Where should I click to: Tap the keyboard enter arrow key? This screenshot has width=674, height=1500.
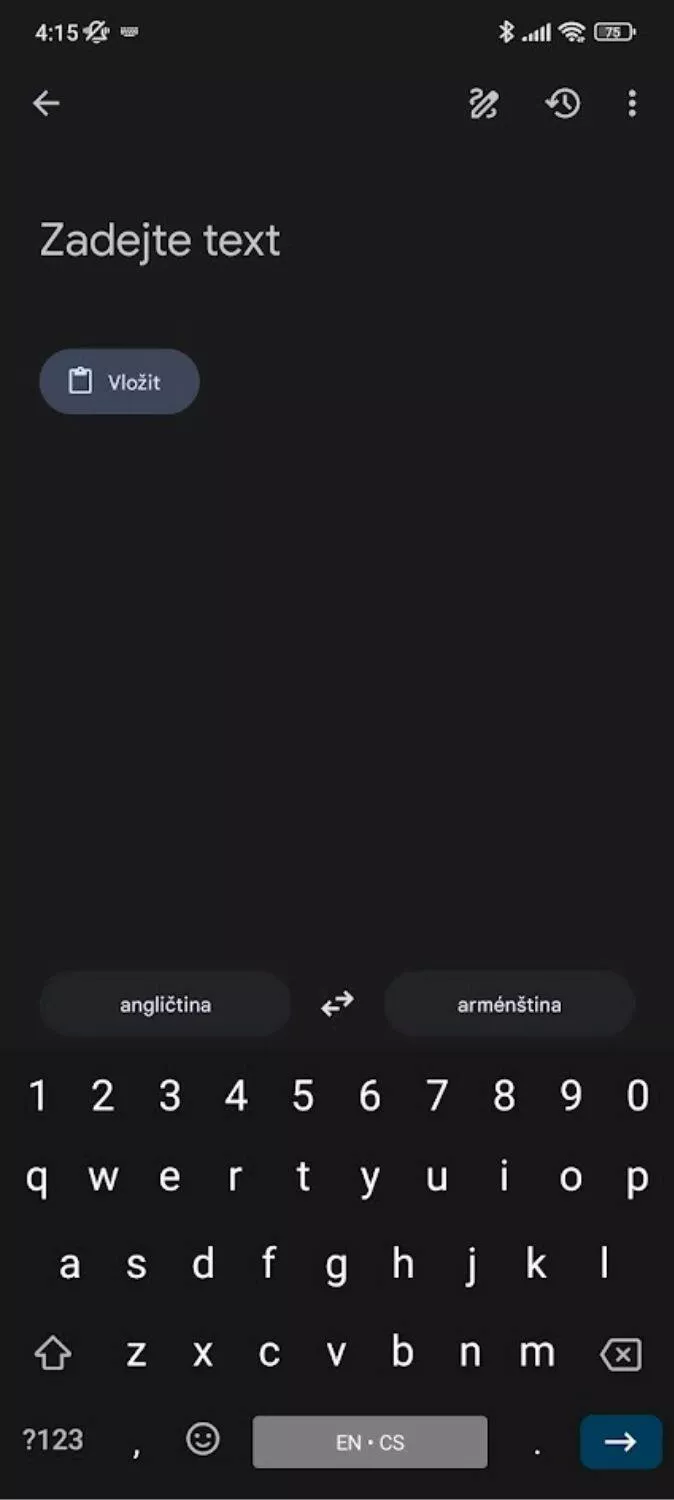(x=621, y=1441)
